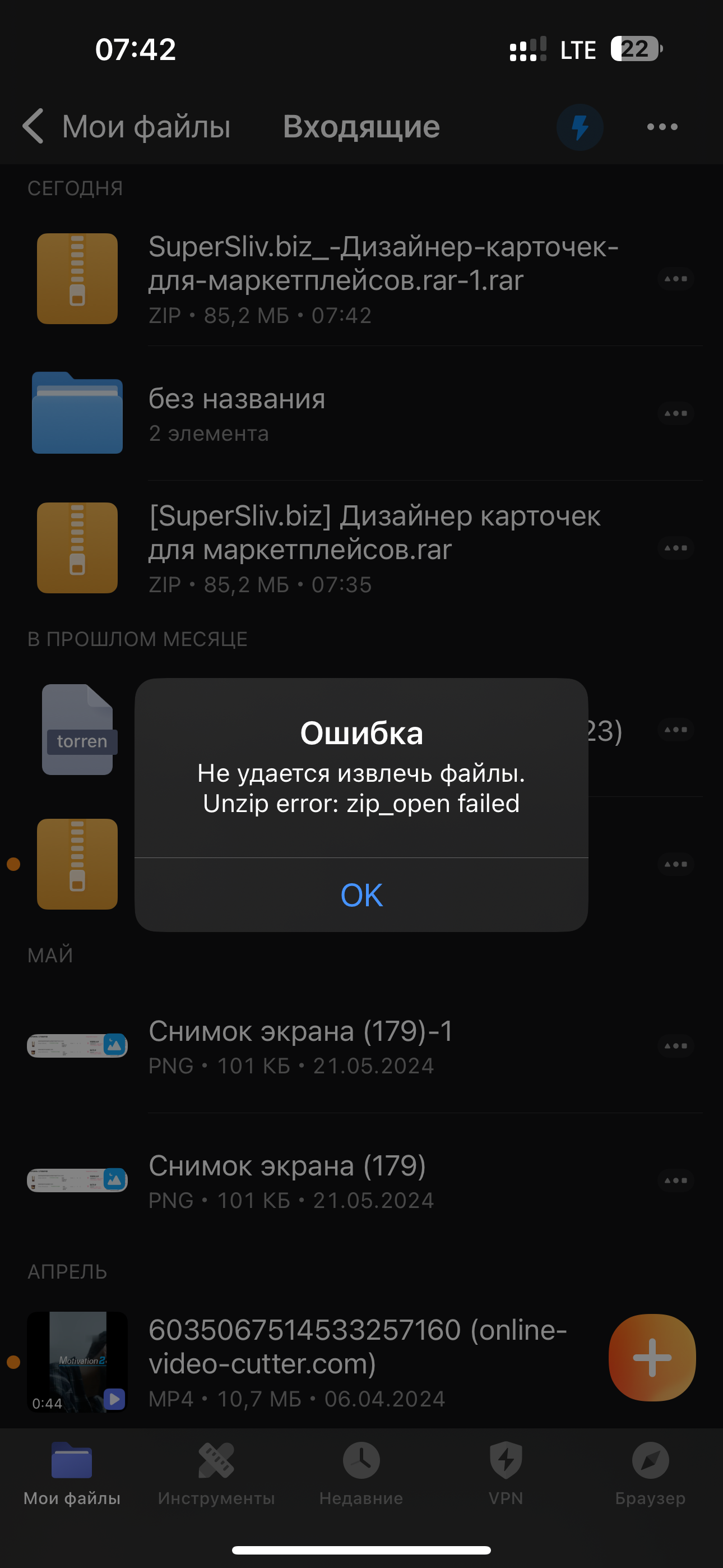Open the torrent file
Viewport: 723px width, 1568px height.
[78, 729]
